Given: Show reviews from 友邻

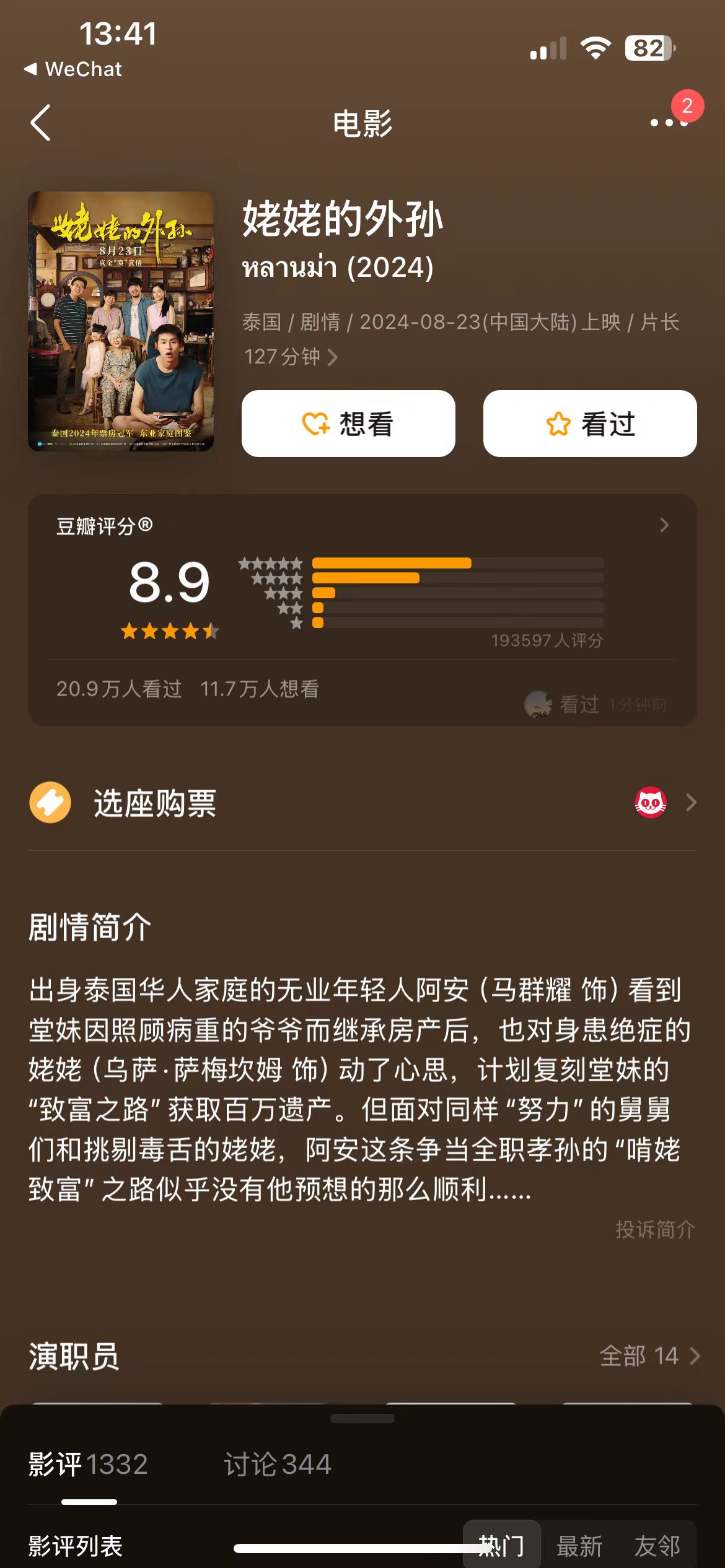Looking at the screenshot, I should click(x=657, y=1546).
